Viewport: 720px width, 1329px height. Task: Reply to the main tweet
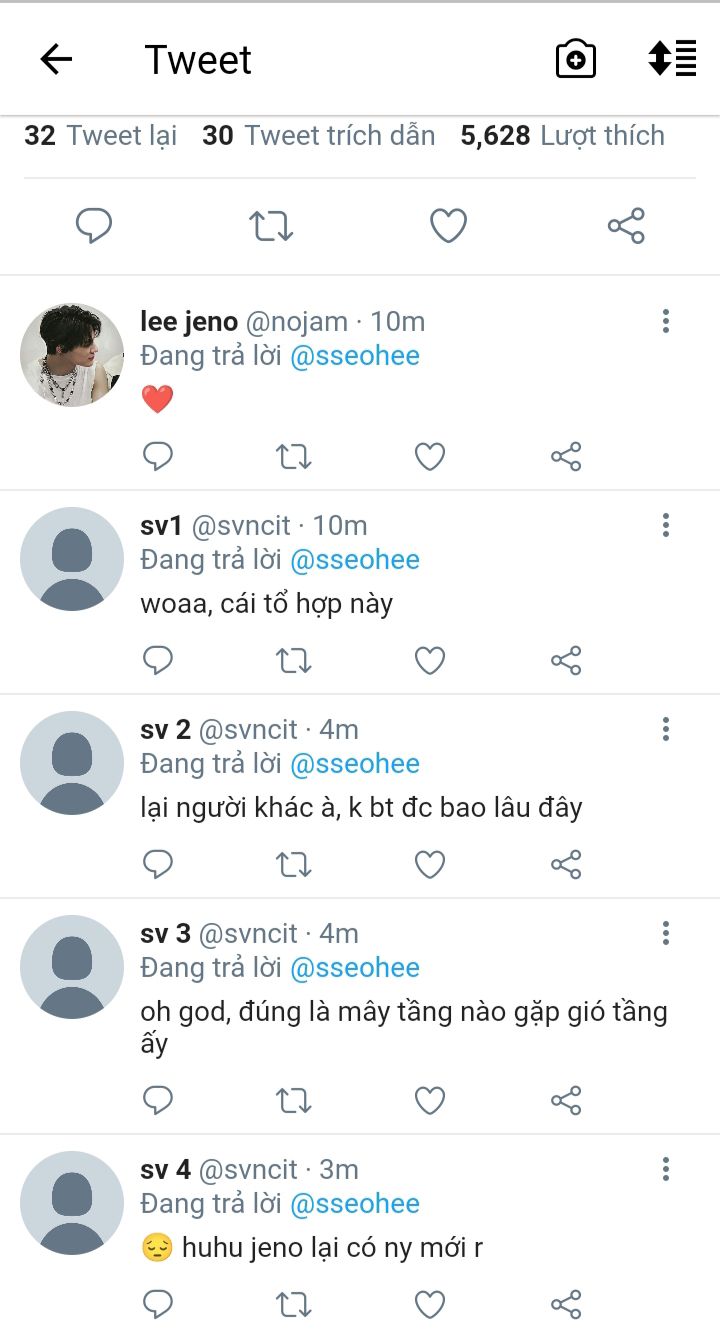(94, 226)
